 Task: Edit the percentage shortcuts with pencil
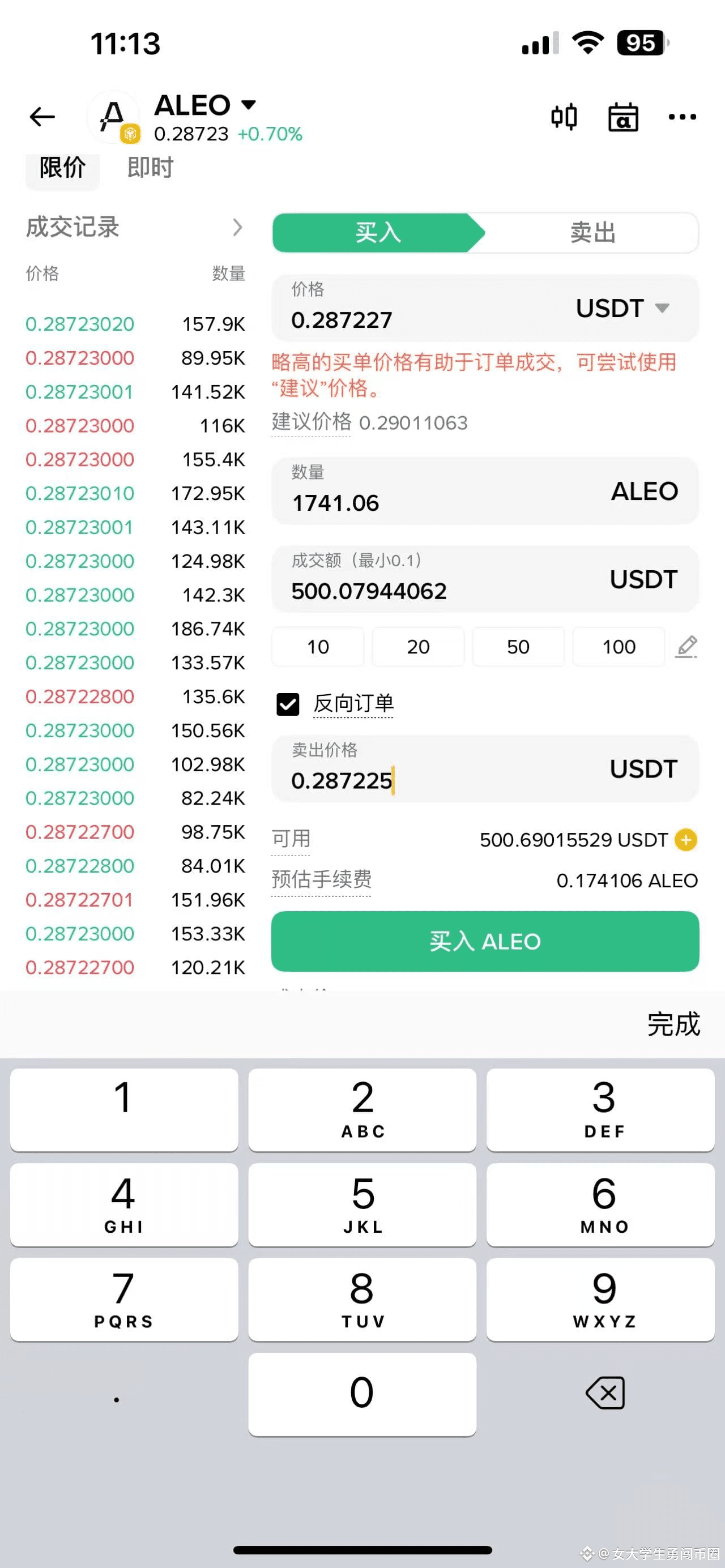point(686,647)
